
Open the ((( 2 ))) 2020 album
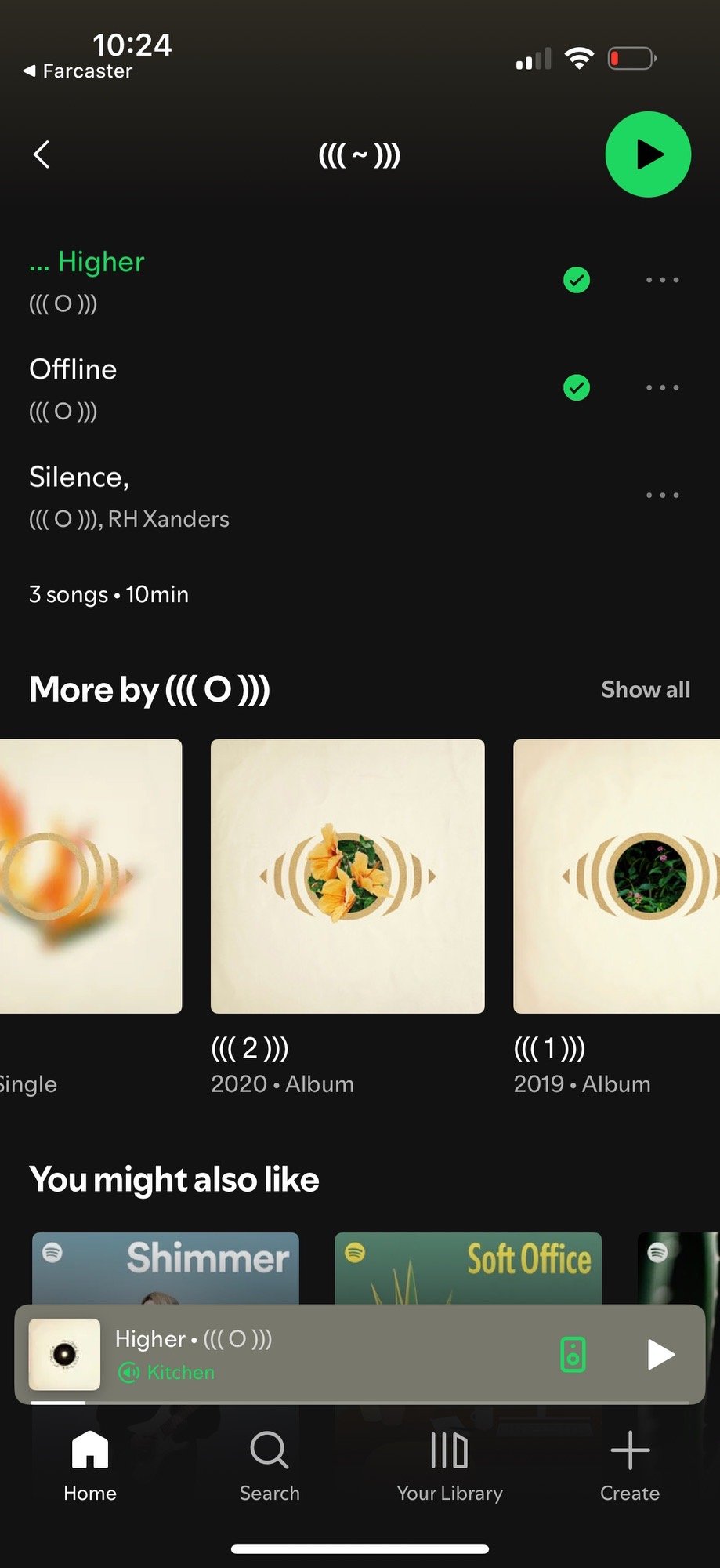click(347, 877)
